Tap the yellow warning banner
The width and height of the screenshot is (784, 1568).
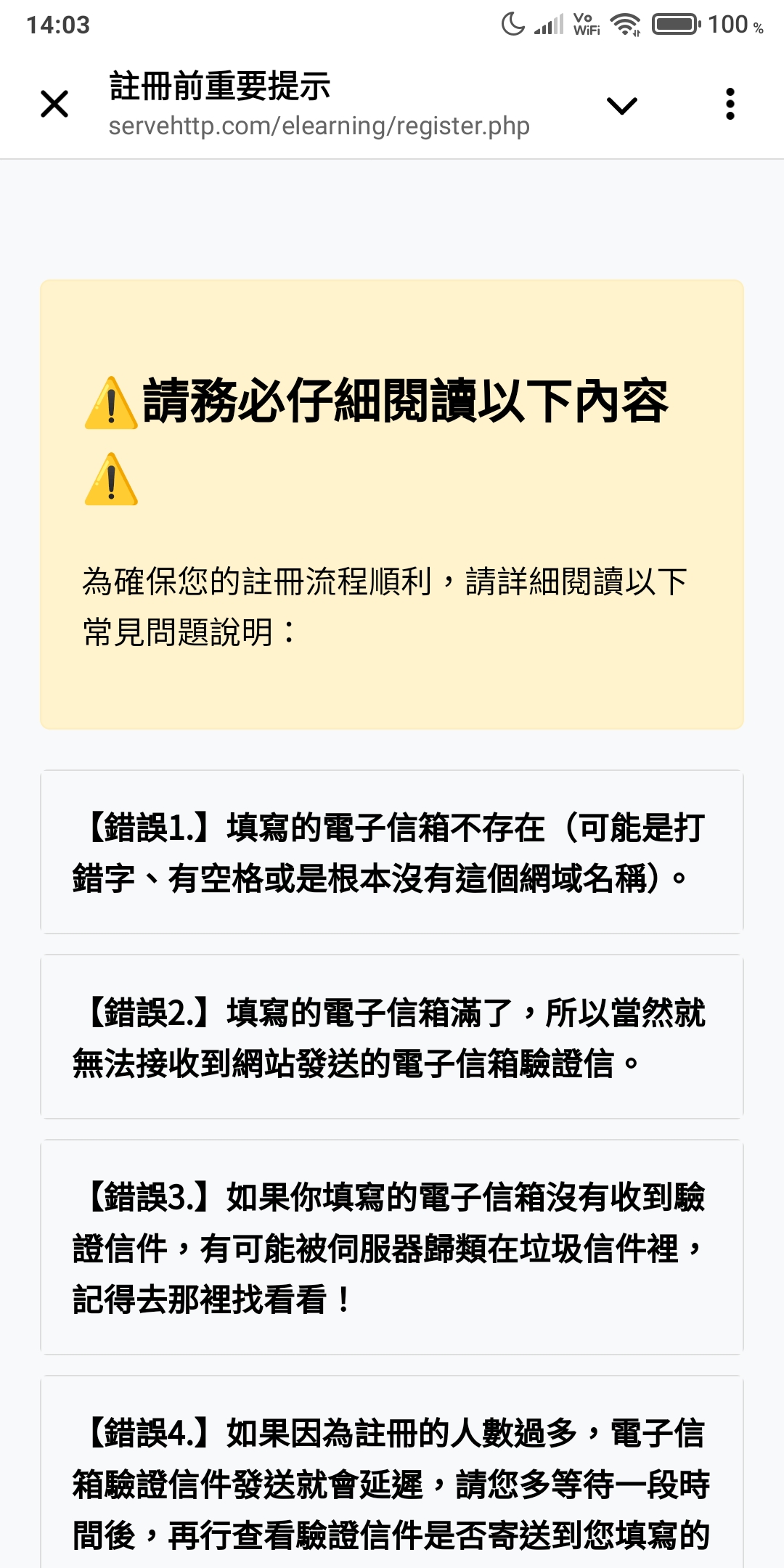click(x=392, y=503)
